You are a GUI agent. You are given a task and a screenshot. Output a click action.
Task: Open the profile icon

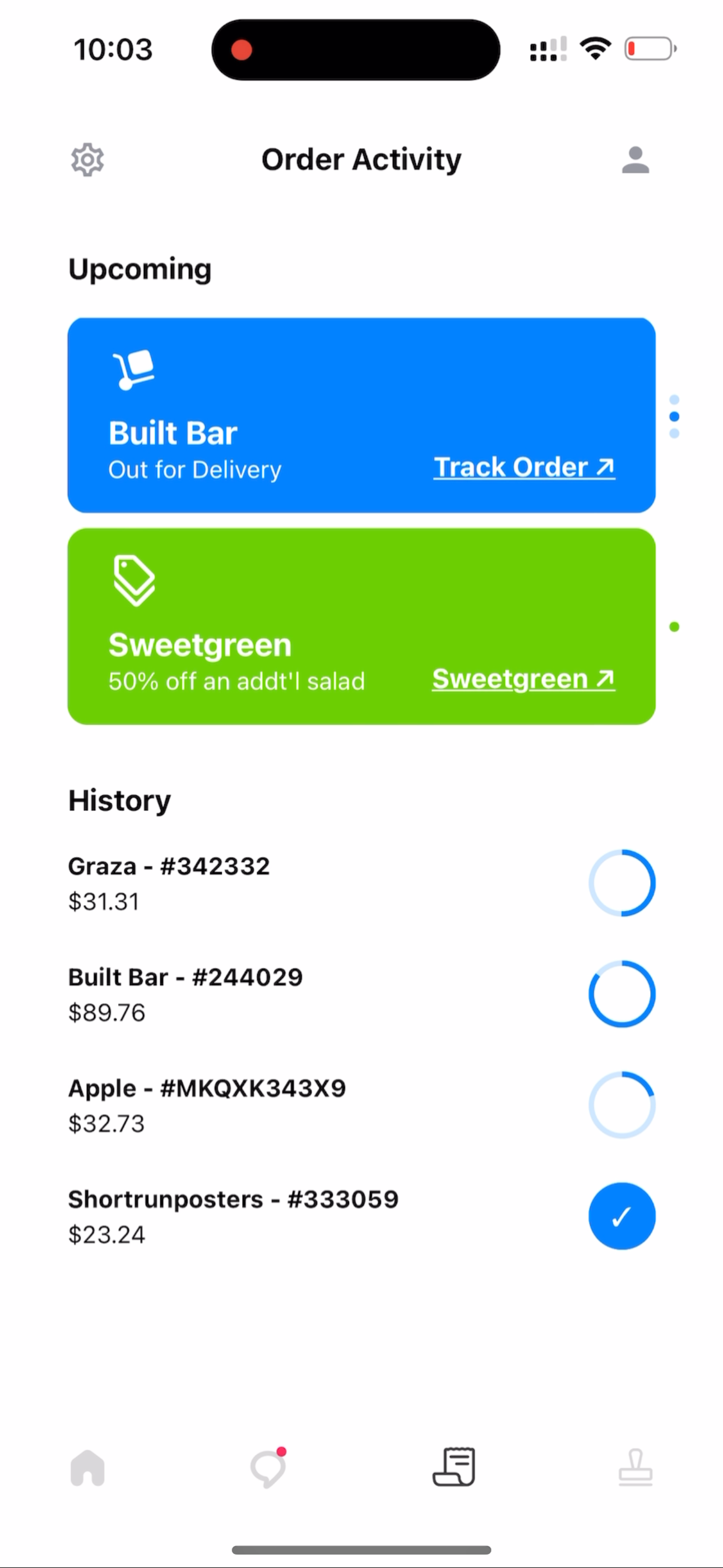(x=635, y=160)
